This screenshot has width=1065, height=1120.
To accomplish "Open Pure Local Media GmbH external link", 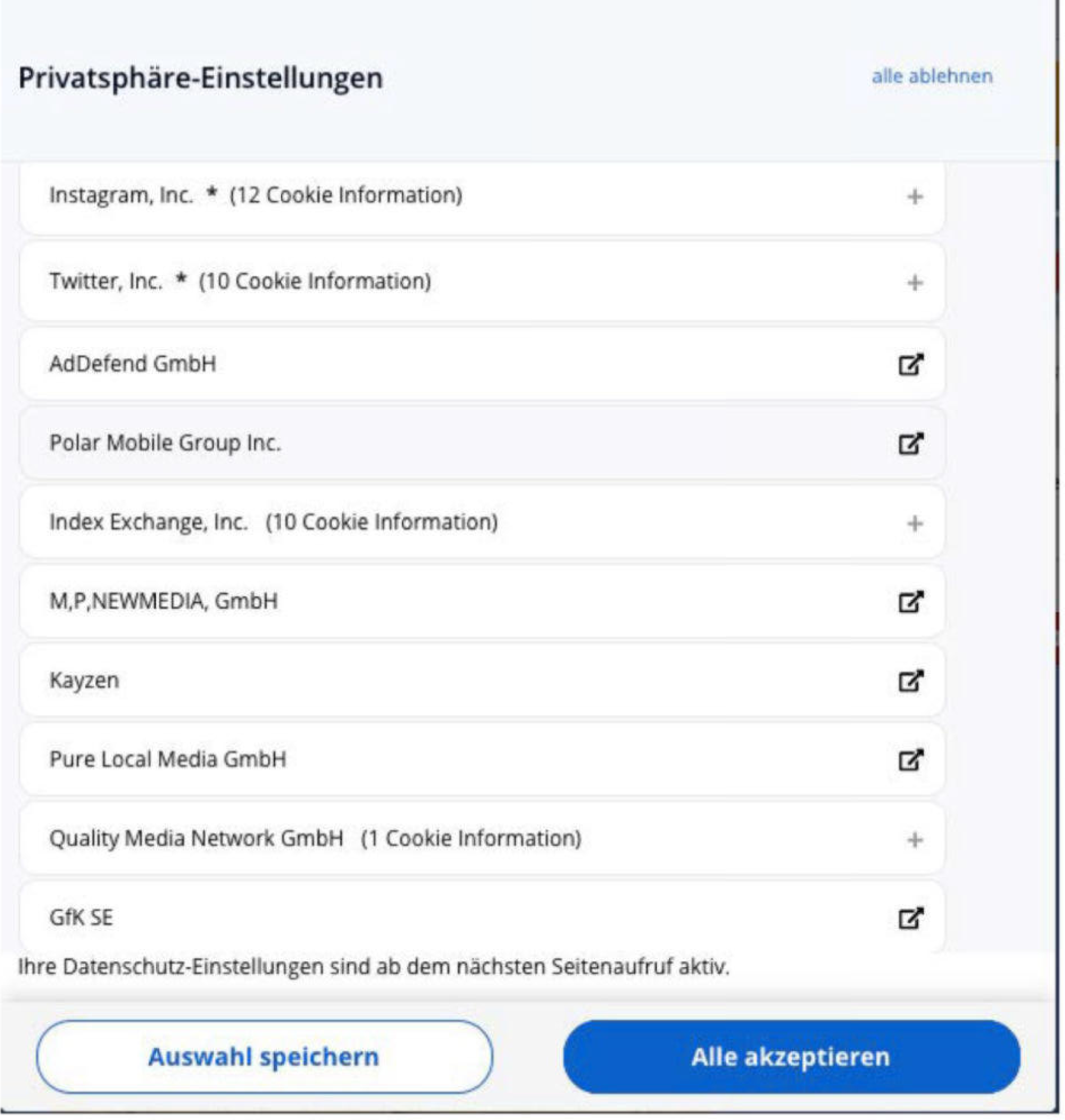I will pos(910,759).
